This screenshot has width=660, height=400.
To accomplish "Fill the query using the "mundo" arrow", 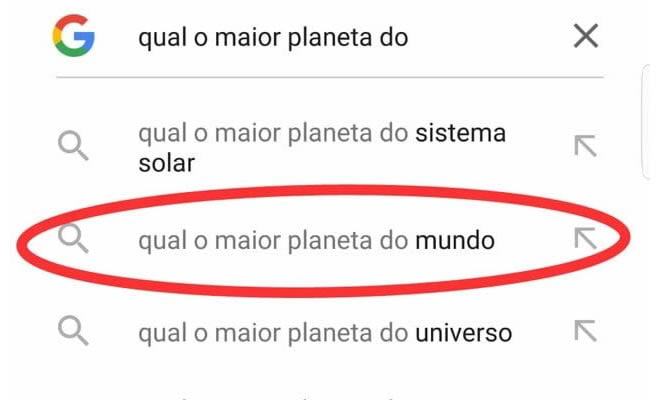I will (x=585, y=238).
